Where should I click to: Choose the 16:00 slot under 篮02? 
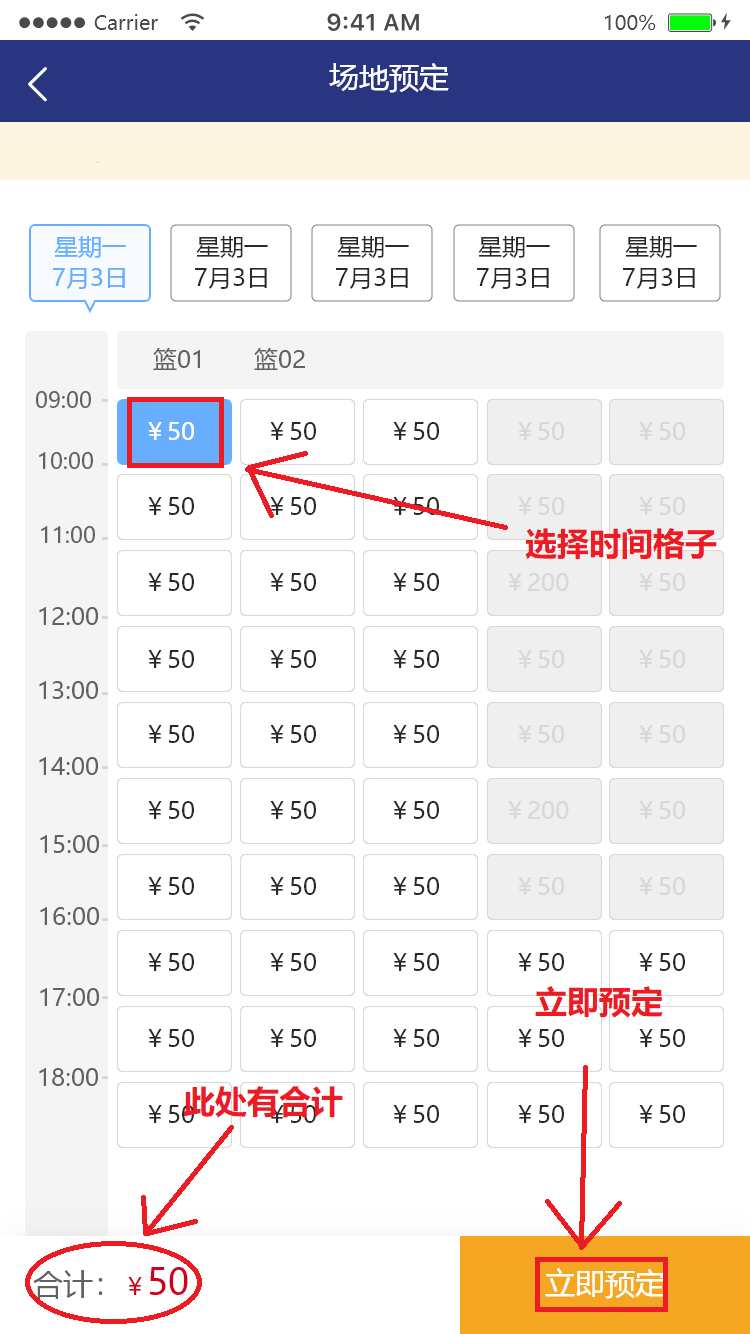click(x=297, y=963)
